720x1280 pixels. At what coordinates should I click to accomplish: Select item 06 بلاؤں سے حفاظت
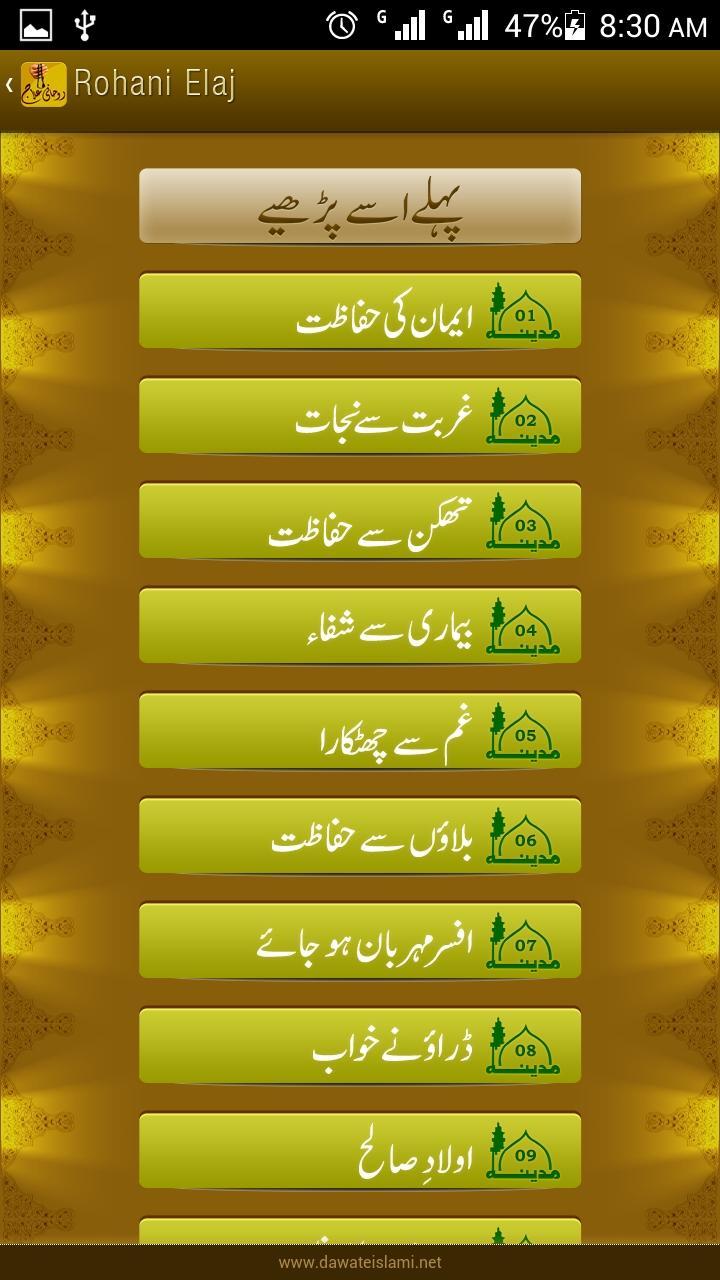pos(360,836)
